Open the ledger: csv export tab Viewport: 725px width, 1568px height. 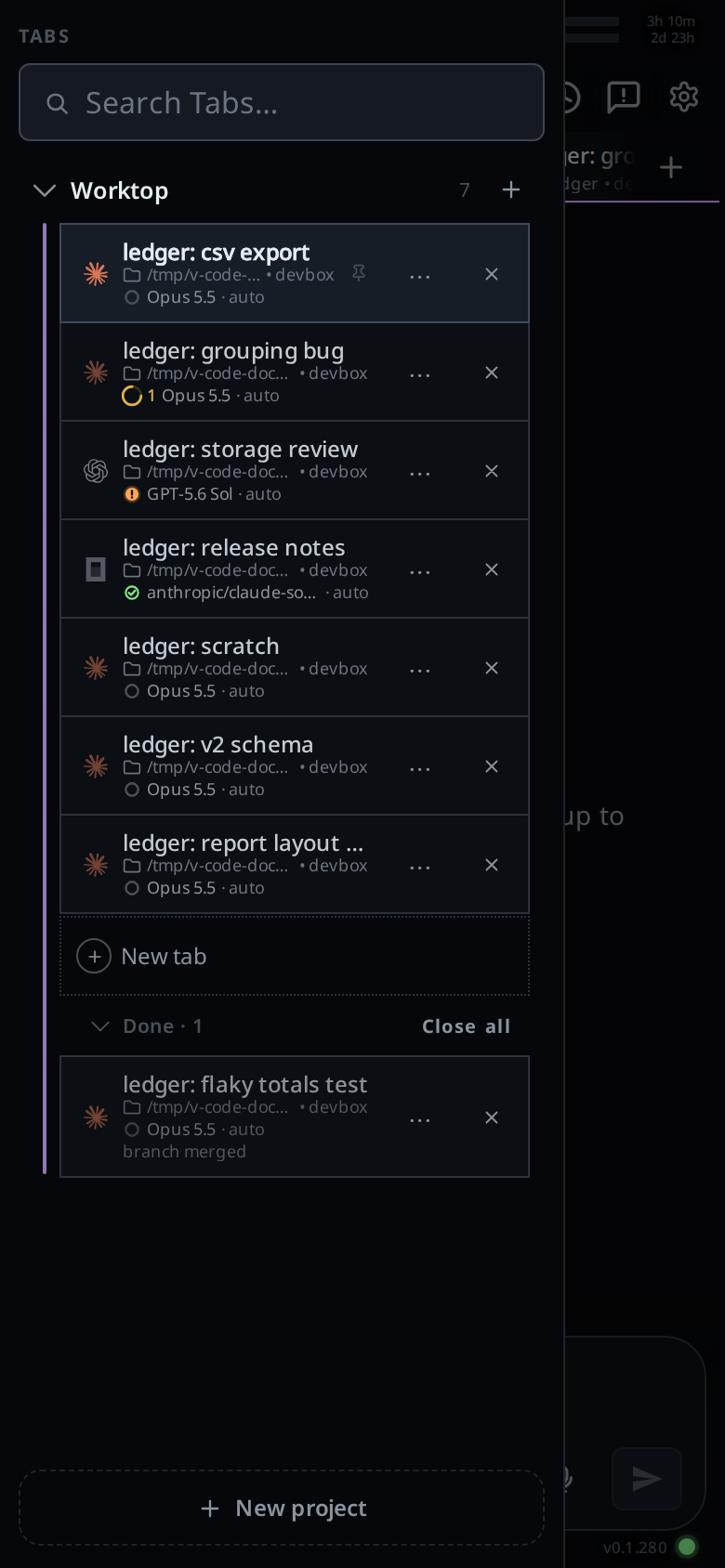(x=295, y=273)
